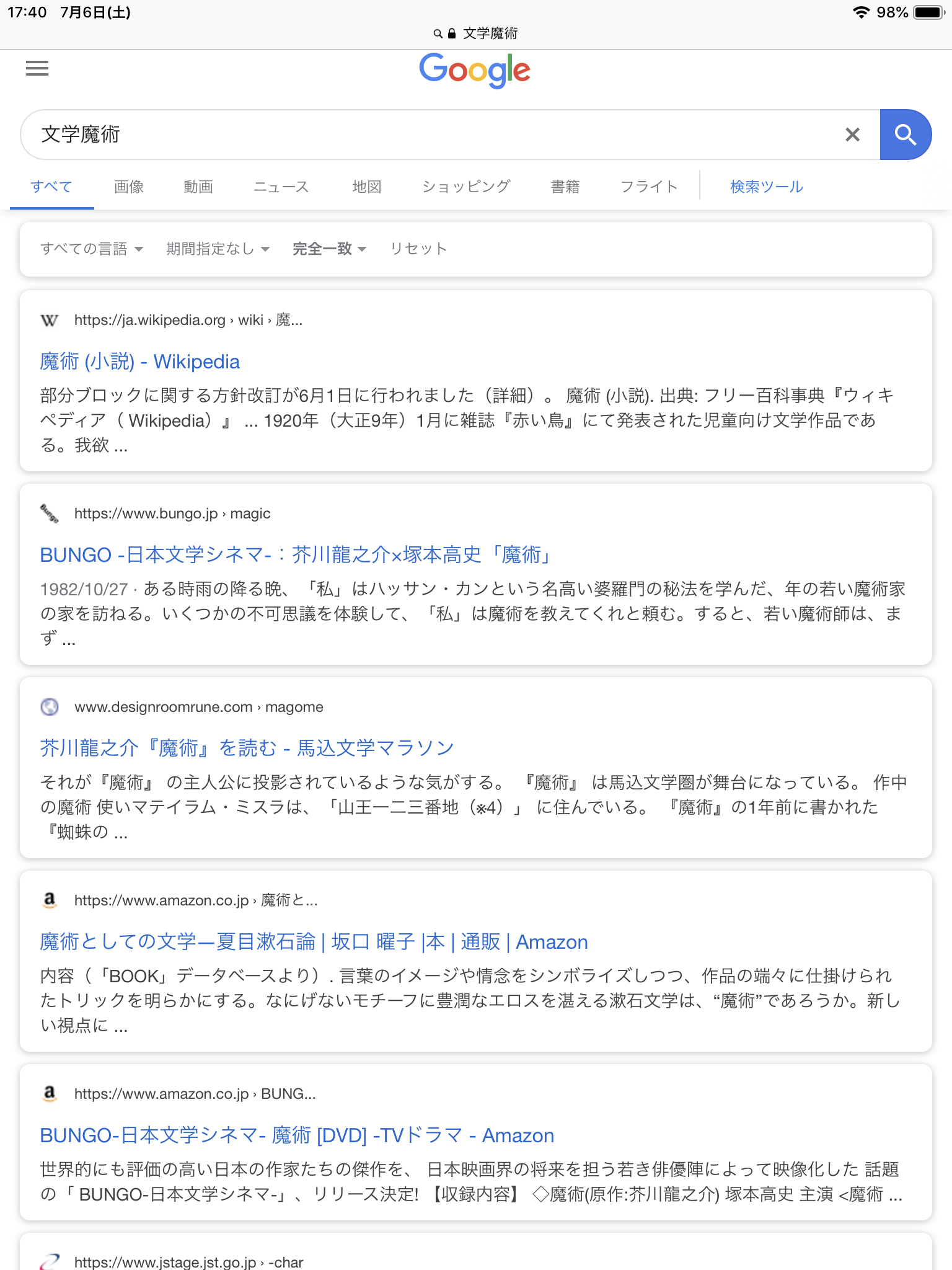The height and width of the screenshot is (1270, 952).
Task: Open 馬込文学マラソン result
Action: 247,748
